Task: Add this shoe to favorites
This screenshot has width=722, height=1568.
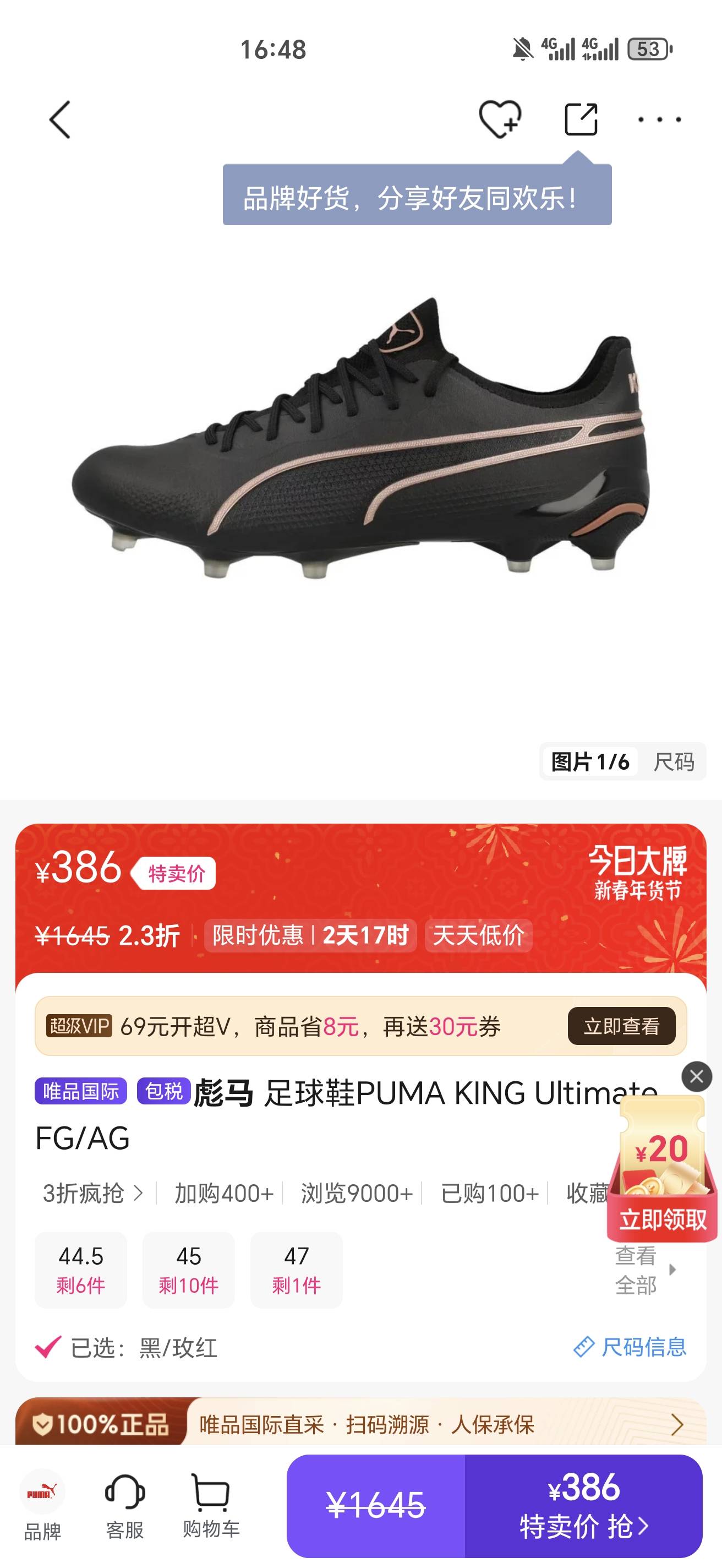Action: point(499,119)
